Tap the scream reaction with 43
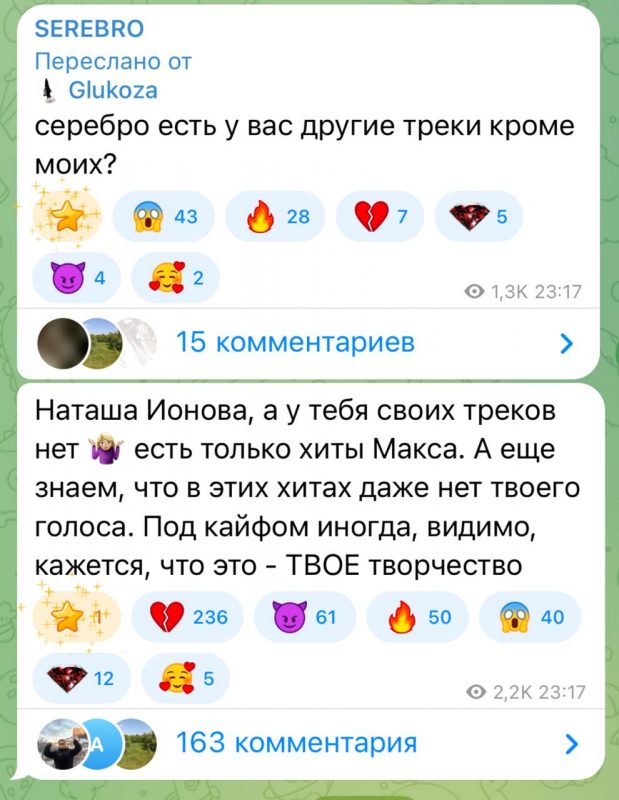This screenshot has height=800, width=619. click(163, 218)
